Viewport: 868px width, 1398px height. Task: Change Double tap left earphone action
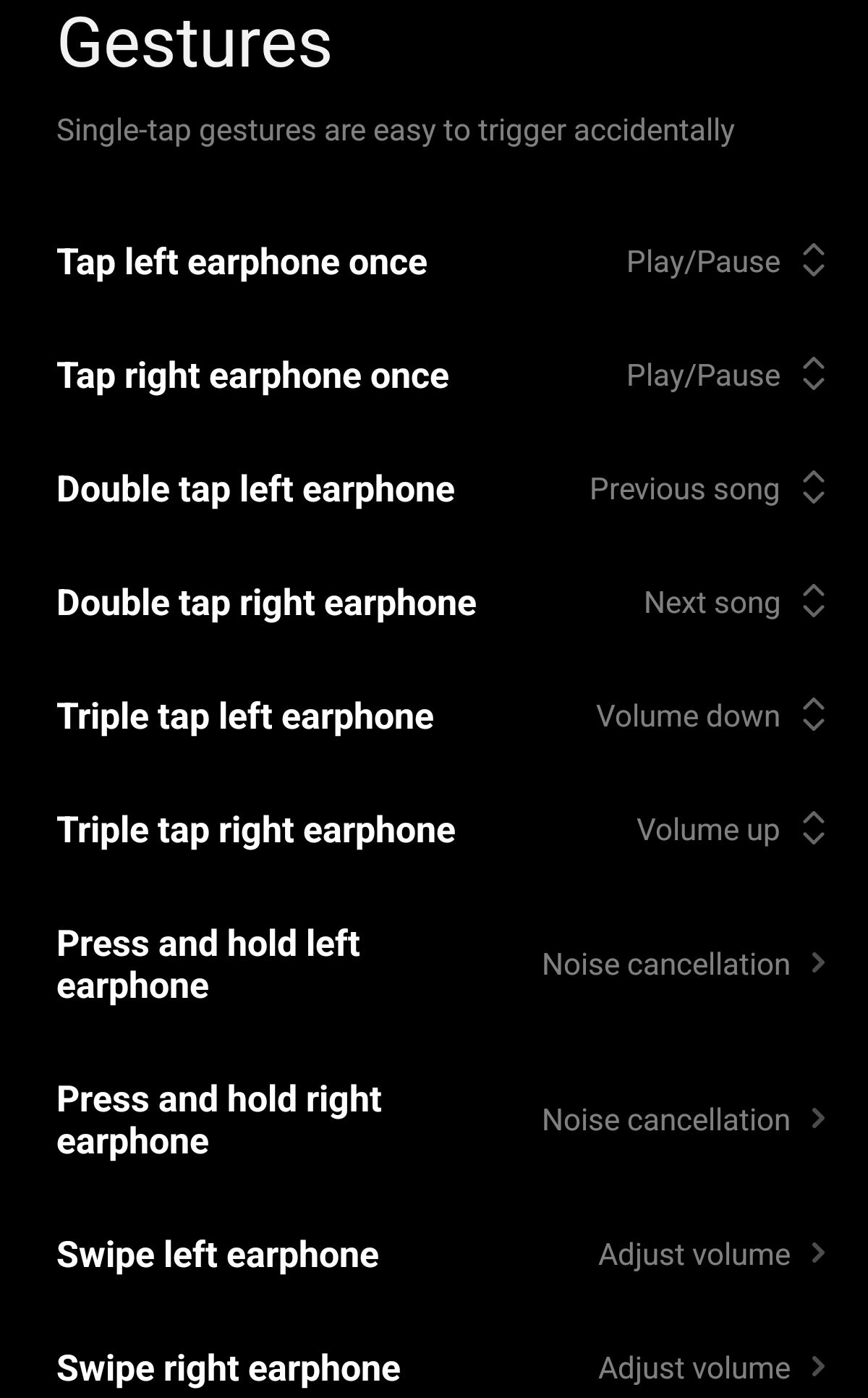pos(706,488)
